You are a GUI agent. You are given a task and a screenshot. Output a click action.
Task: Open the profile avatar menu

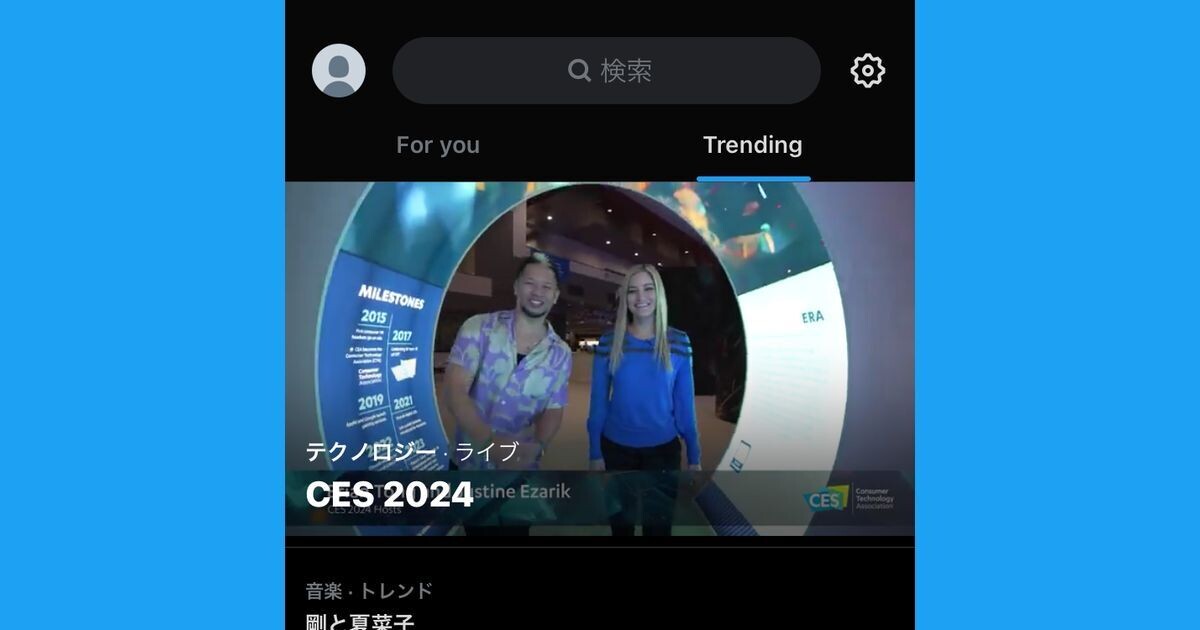[338, 71]
